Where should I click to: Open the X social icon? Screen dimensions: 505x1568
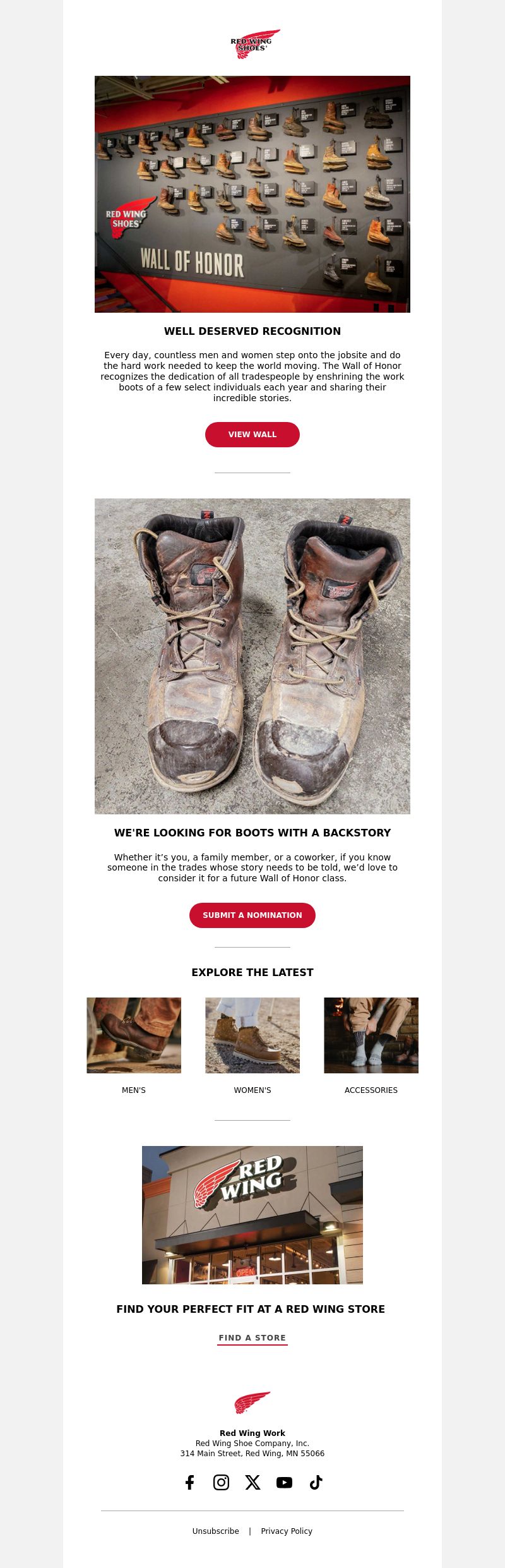click(x=252, y=1482)
